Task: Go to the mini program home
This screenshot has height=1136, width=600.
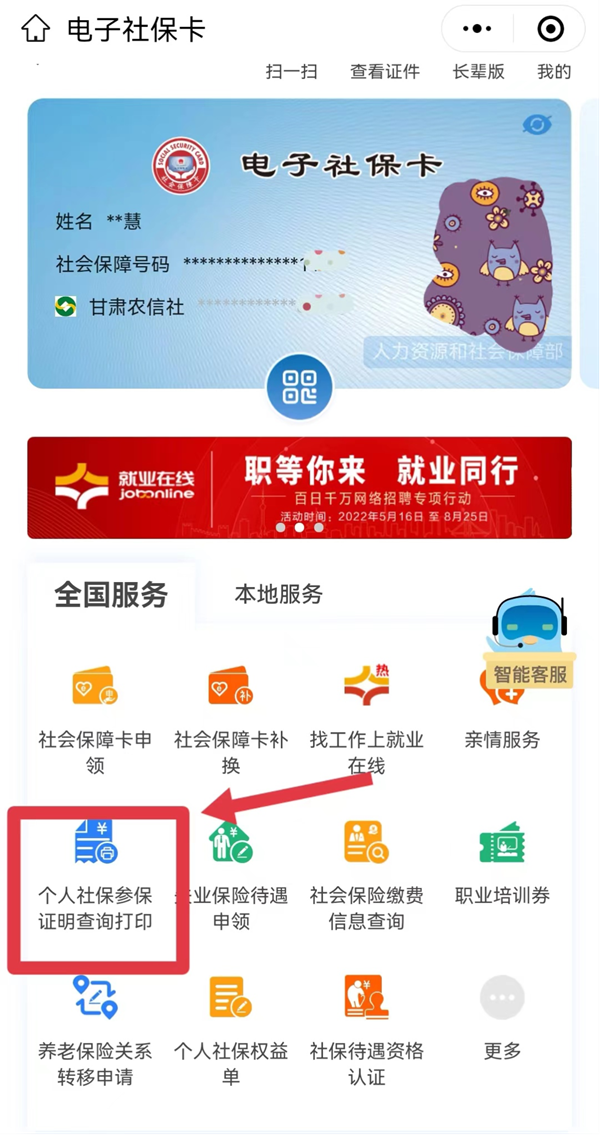Action: (x=35, y=29)
